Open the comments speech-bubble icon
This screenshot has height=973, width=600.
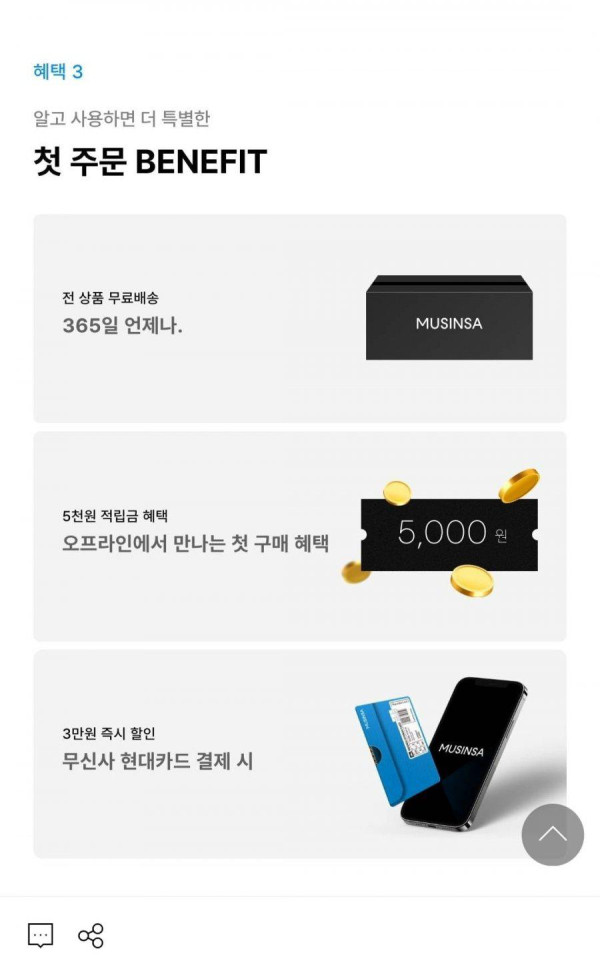pyautogui.click(x=40, y=936)
